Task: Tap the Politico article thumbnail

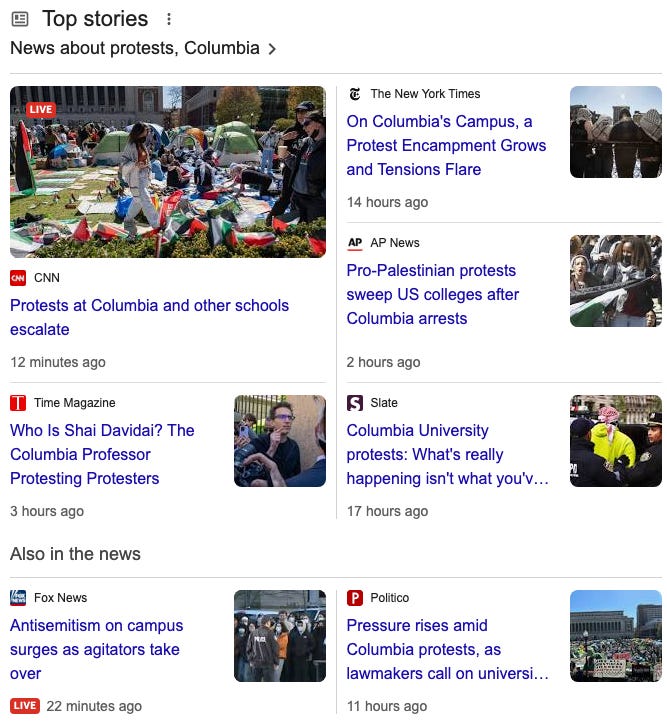Action: [x=616, y=636]
